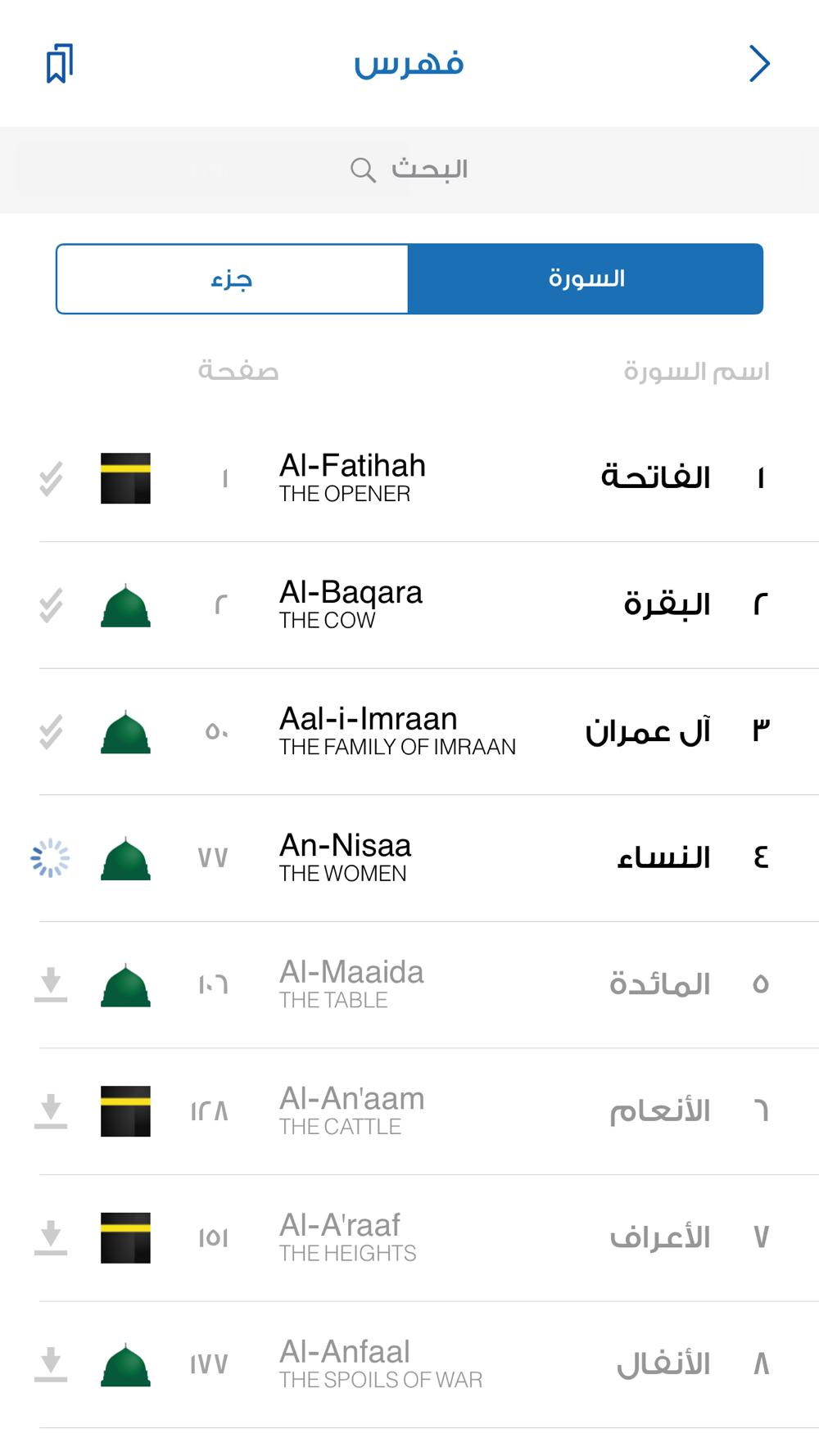Open the Al-Maaida row
The width and height of the screenshot is (819, 1456).
(x=409, y=985)
